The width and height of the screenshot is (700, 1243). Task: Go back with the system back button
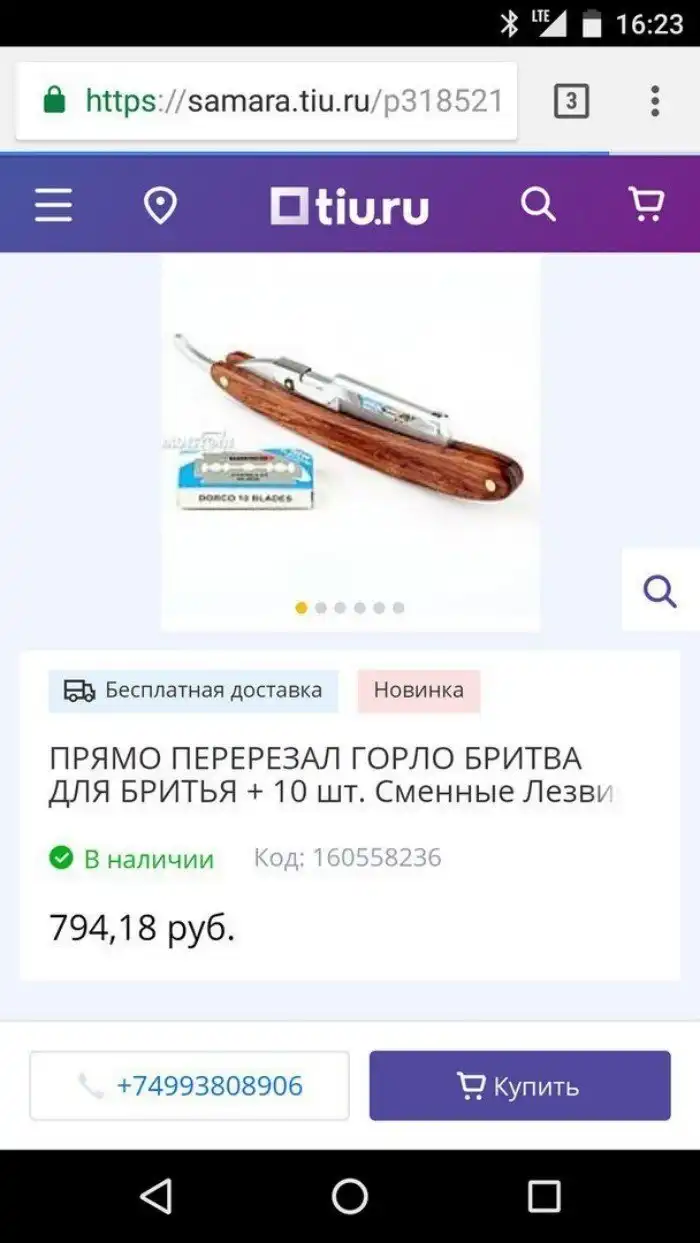click(x=156, y=1196)
